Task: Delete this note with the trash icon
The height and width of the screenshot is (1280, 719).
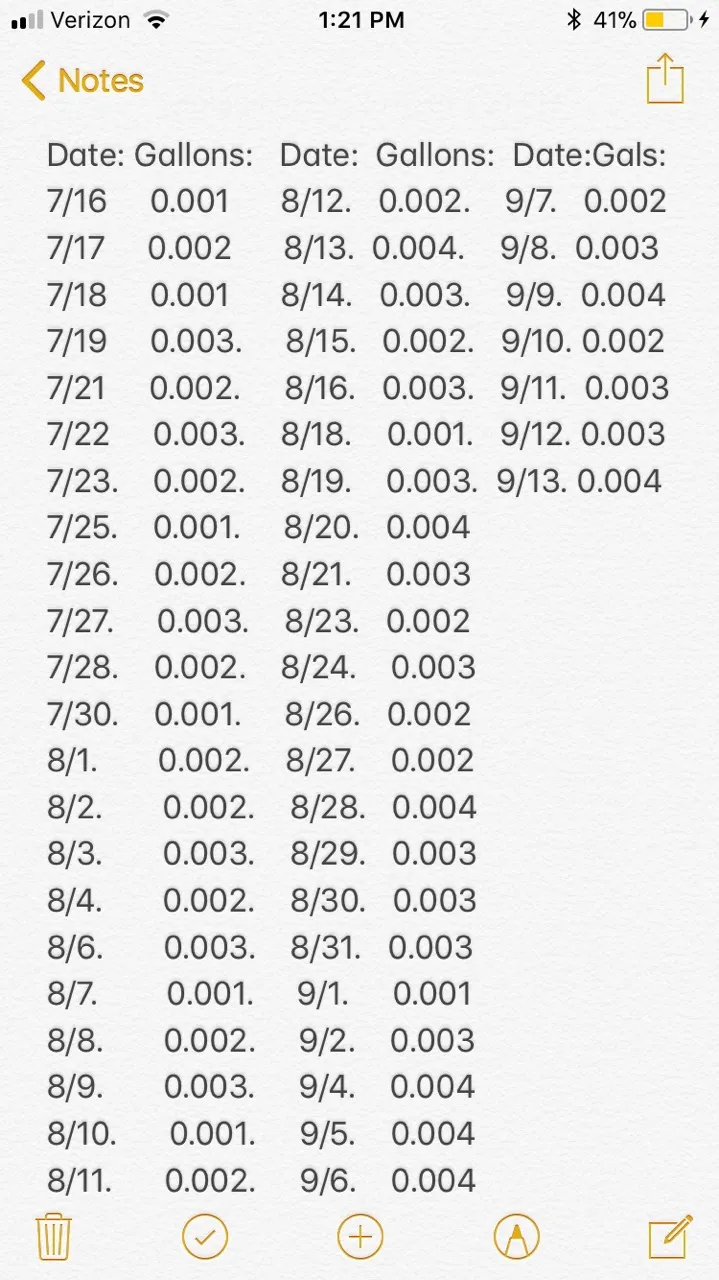Action: [x=51, y=1237]
